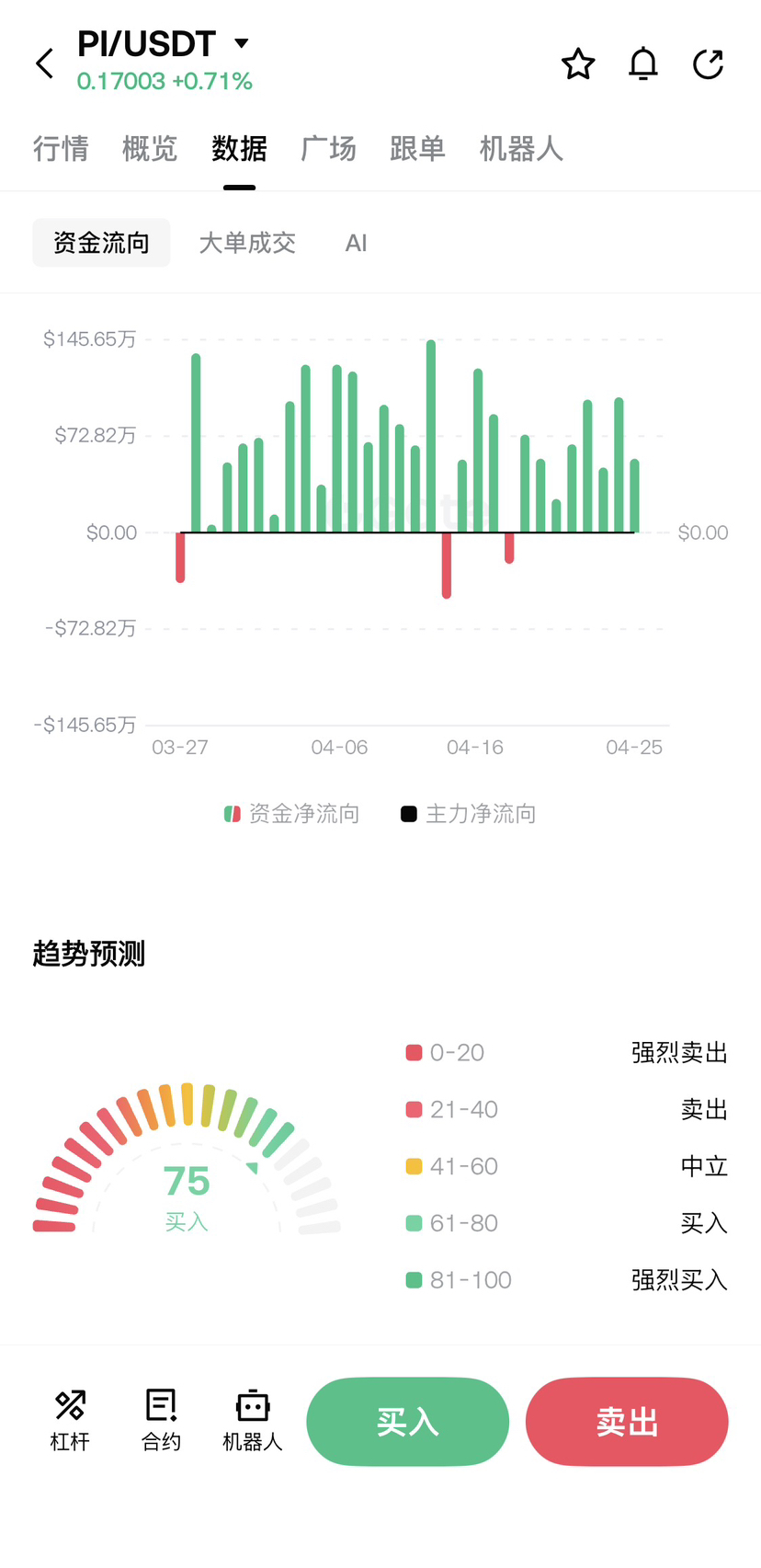Viewport: 761px width, 1568px height.
Task: Switch to the 跟单 tab
Action: click(417, 148)
